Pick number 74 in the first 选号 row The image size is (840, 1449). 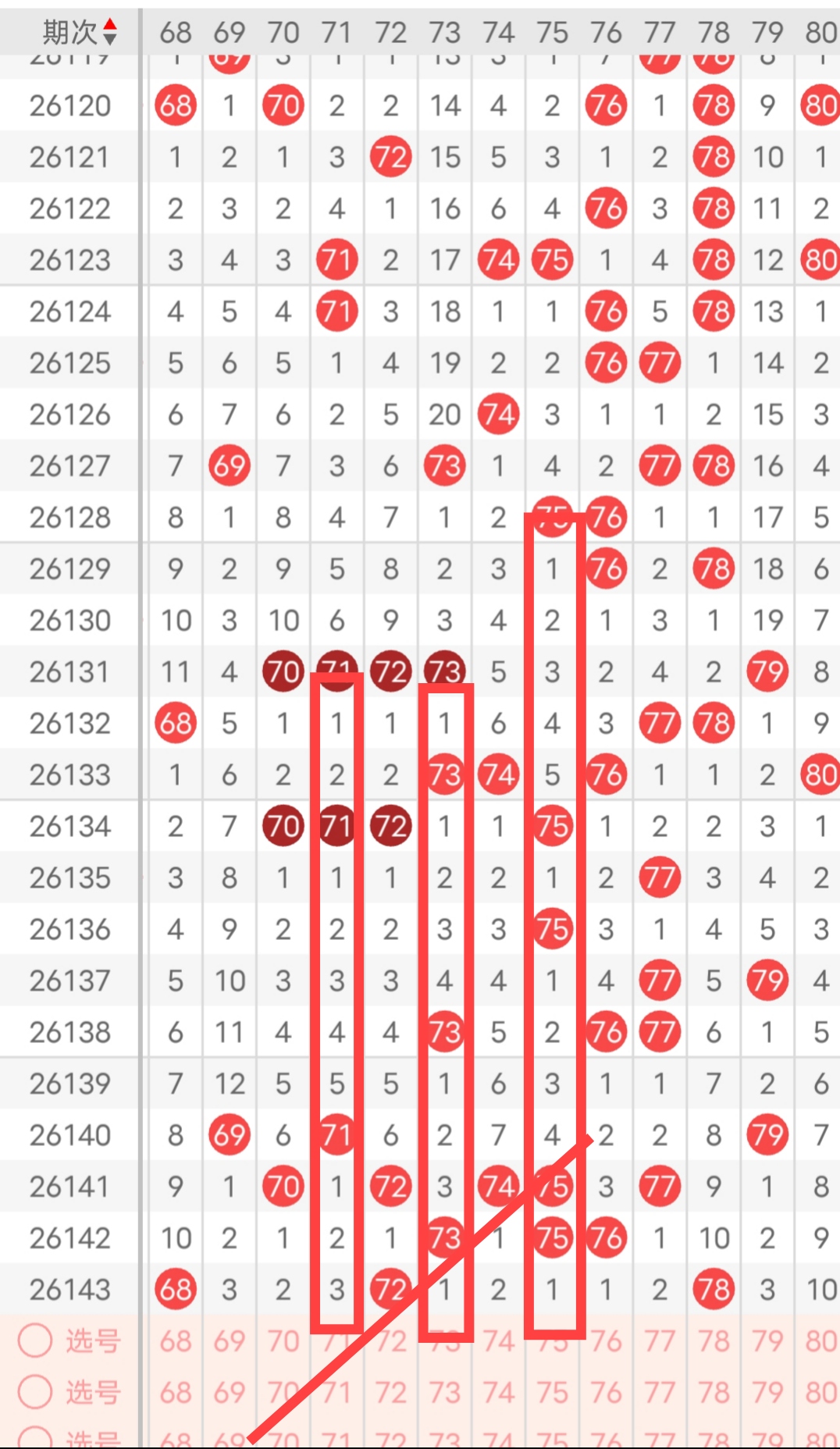pos(498,1341)
